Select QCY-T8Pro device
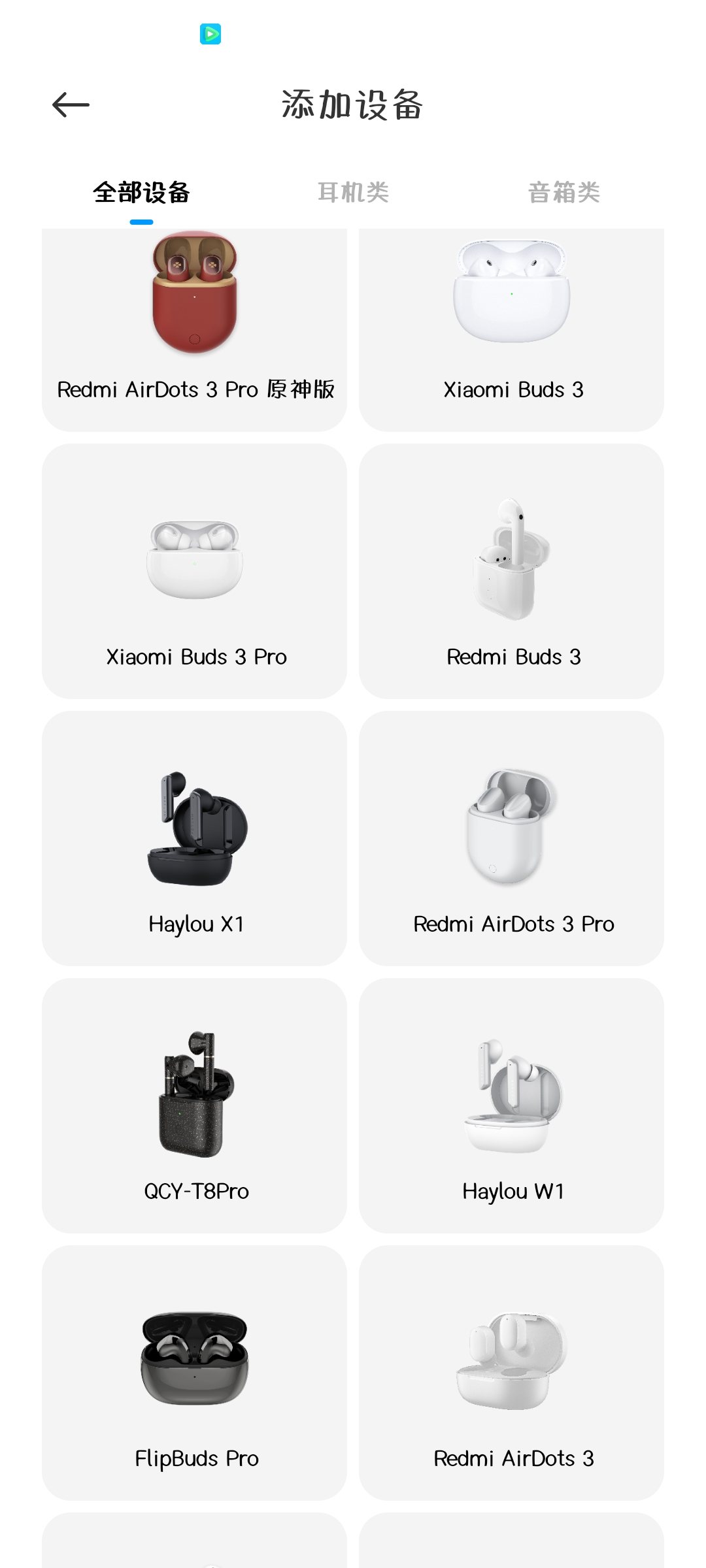This screenshot has height=1568, width=706. tap(194, 1105)
